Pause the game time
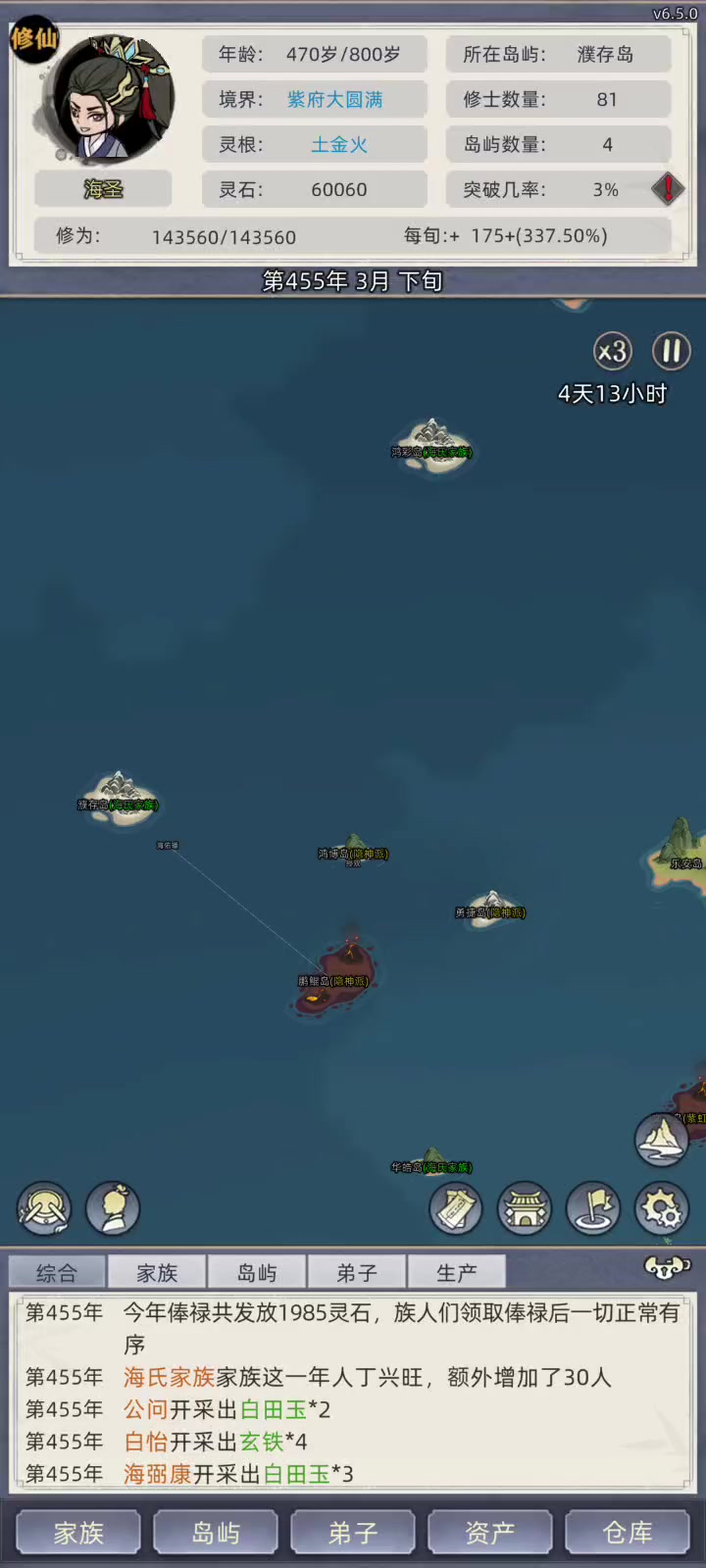706x1568 pixels. click(672, 351)
